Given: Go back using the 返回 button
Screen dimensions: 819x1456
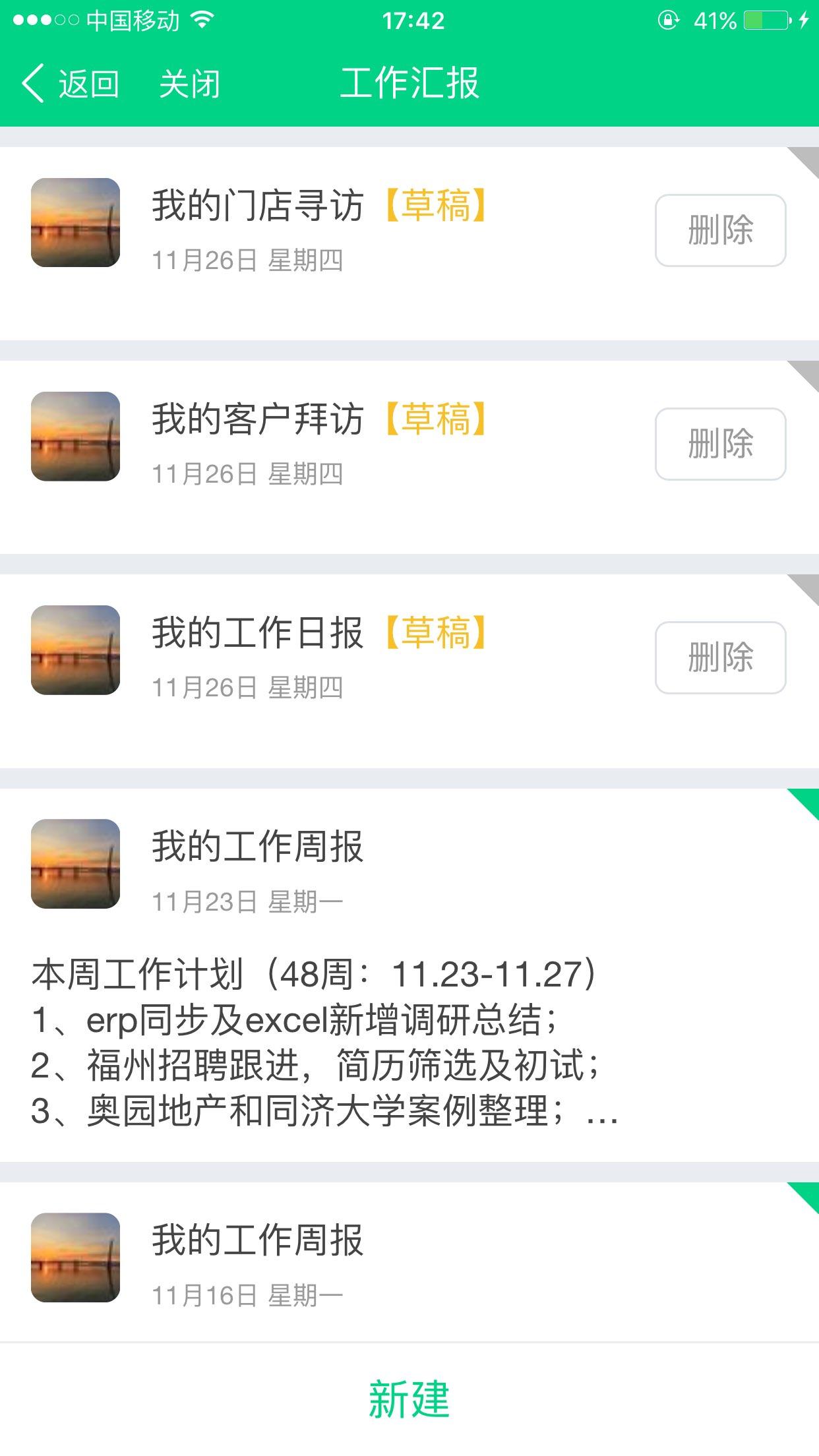Looking at the screenshot, I should click(x=71, y=84).
